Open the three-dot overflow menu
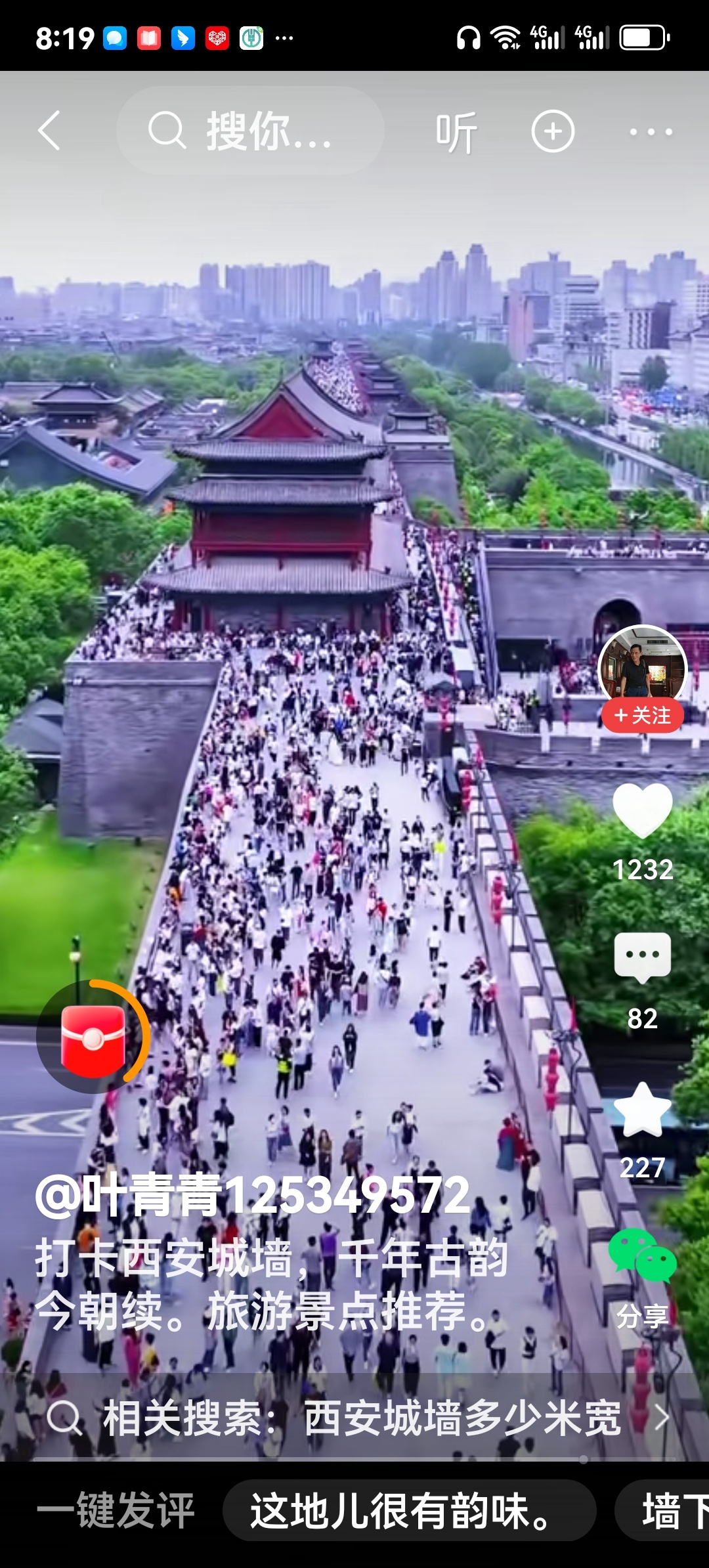This screenshot has width=709, height=1568. coord(651,132)
